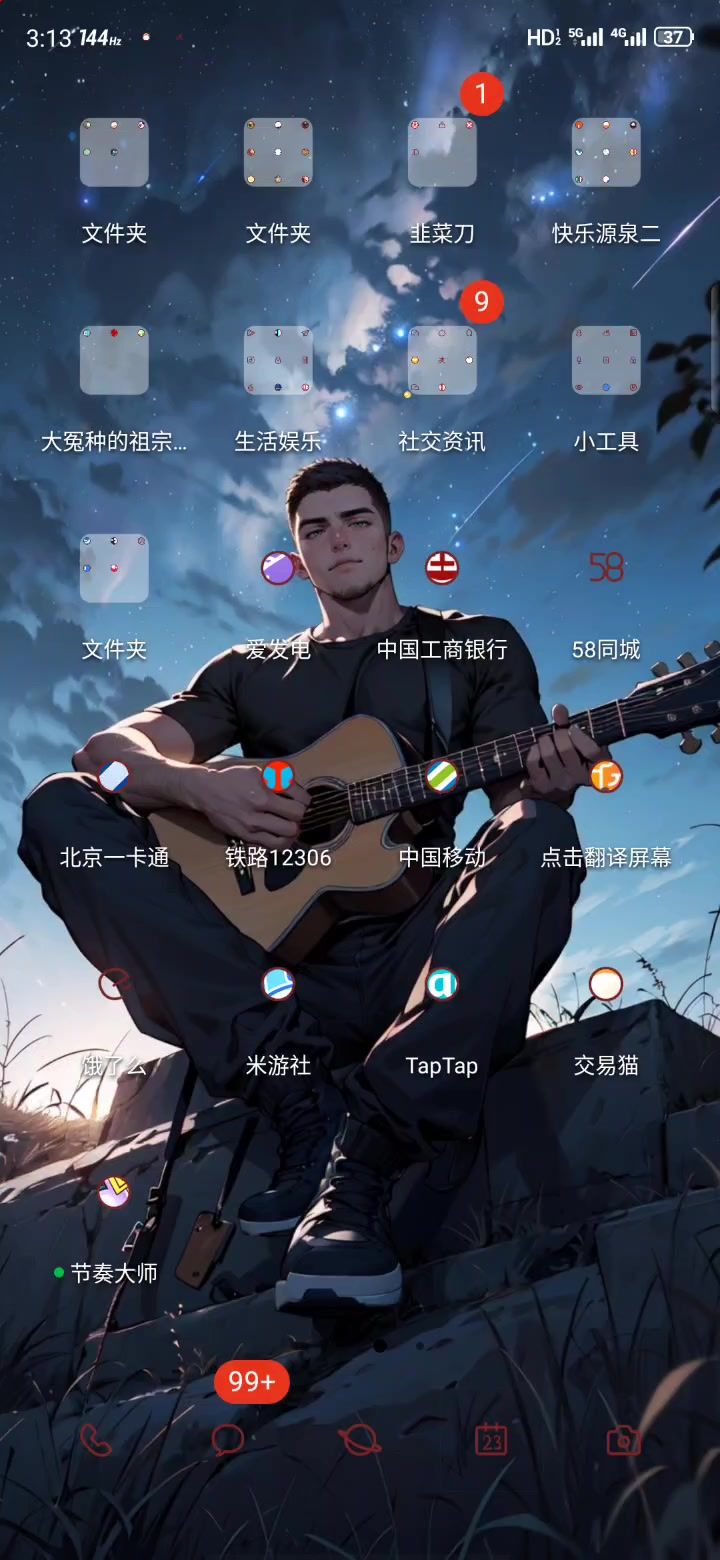Launch TapTap app
This screenshot has height=1560, width=720.
click(x=442, y=984)
